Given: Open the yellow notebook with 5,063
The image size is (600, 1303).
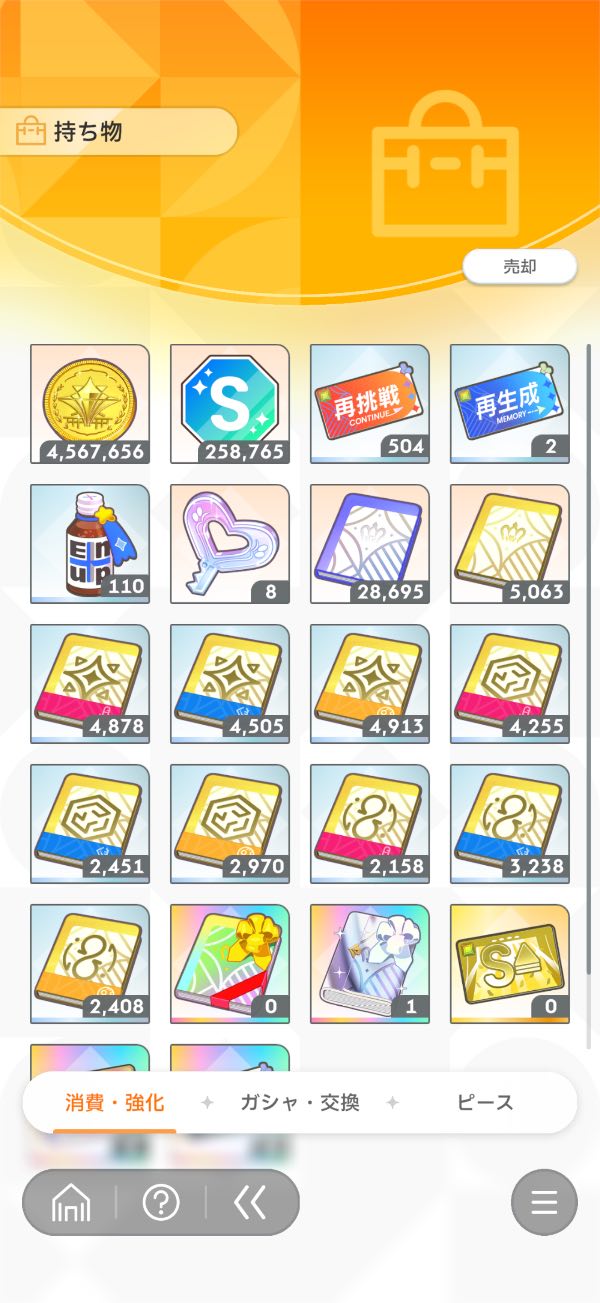Looking at the screenshot, I should tap(510, 544).
